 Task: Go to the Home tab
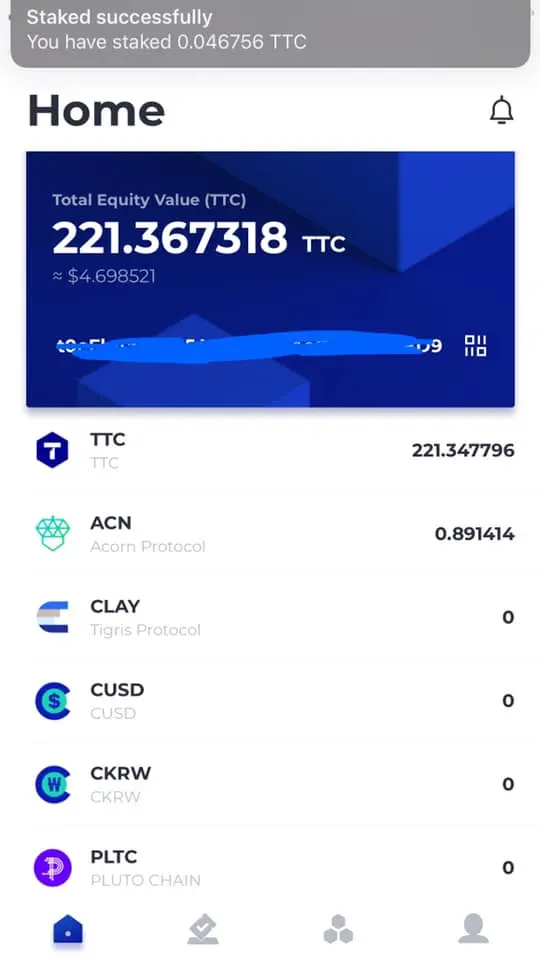(x=68, y=929)
